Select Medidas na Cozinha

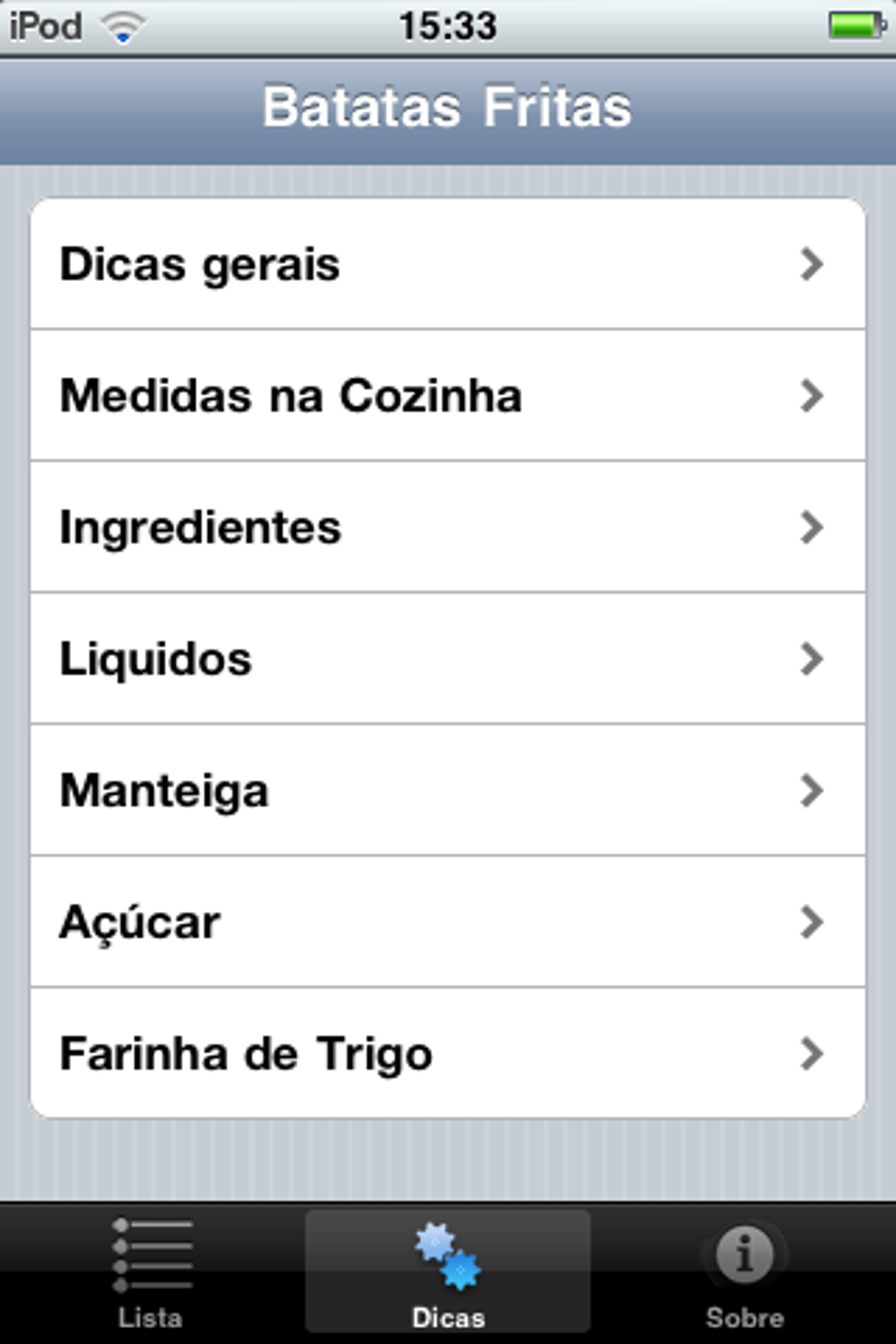[448, 395]
